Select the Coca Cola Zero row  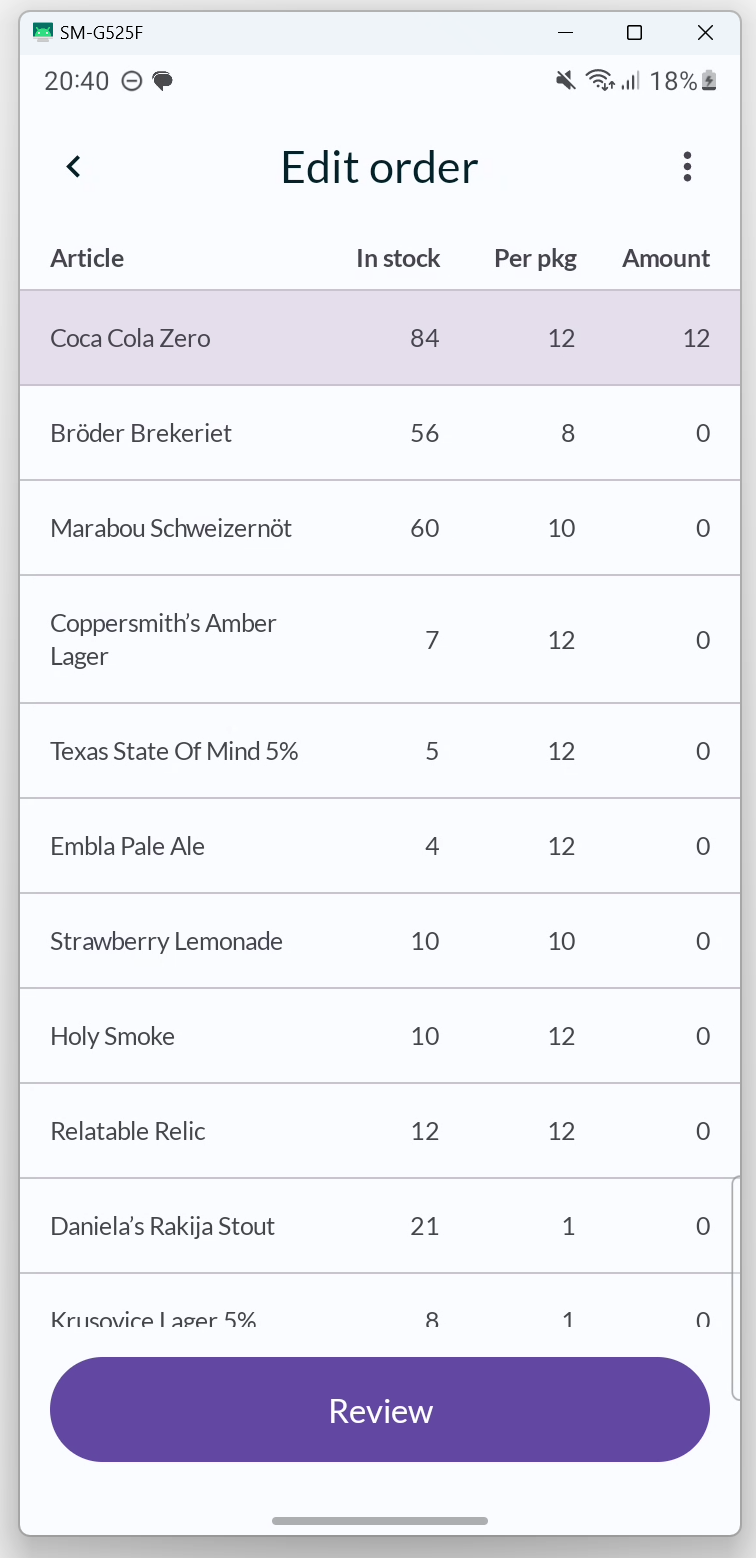click(x=380, y=338)
